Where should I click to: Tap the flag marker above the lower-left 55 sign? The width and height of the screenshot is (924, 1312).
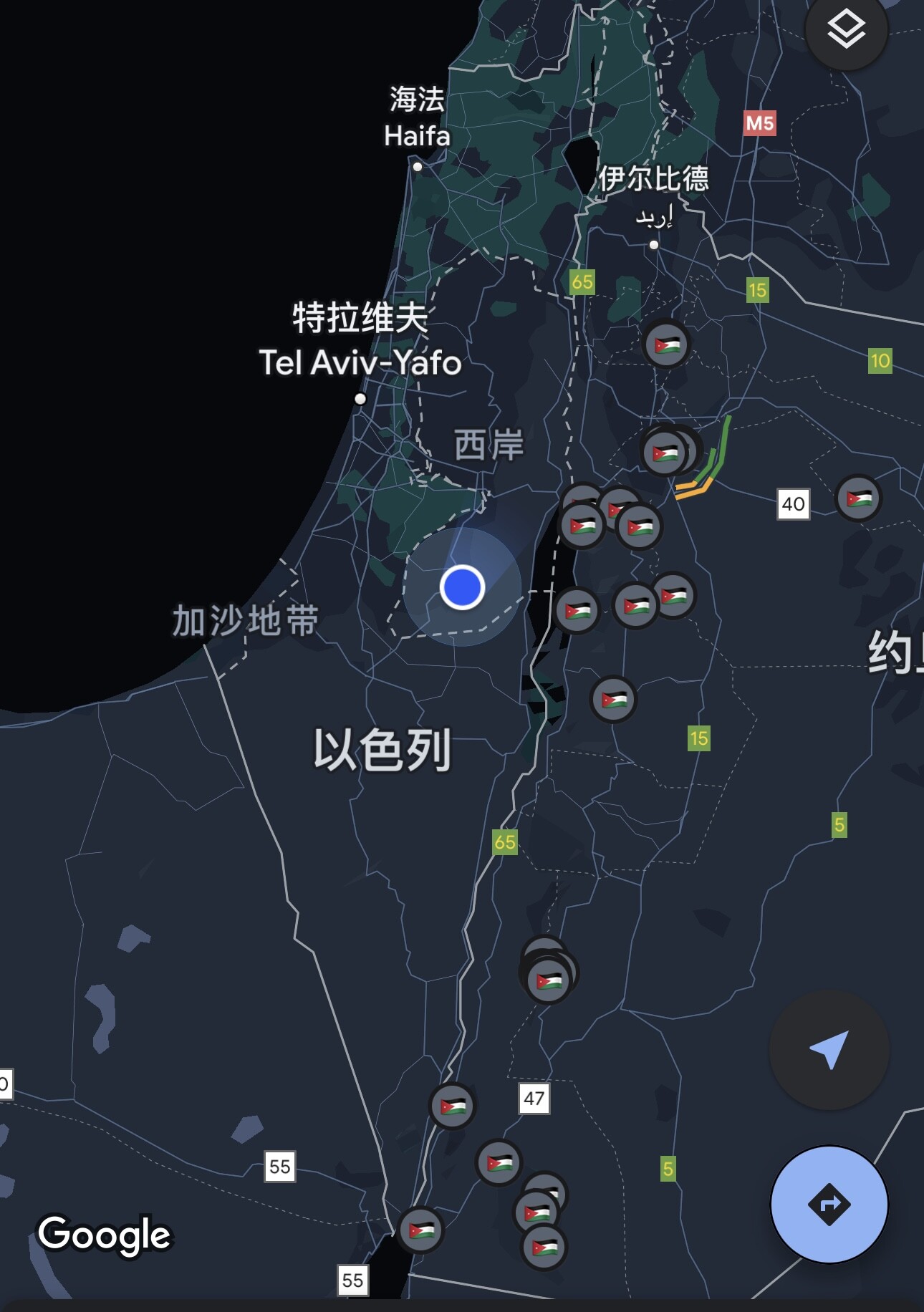tap(420, 1230)
